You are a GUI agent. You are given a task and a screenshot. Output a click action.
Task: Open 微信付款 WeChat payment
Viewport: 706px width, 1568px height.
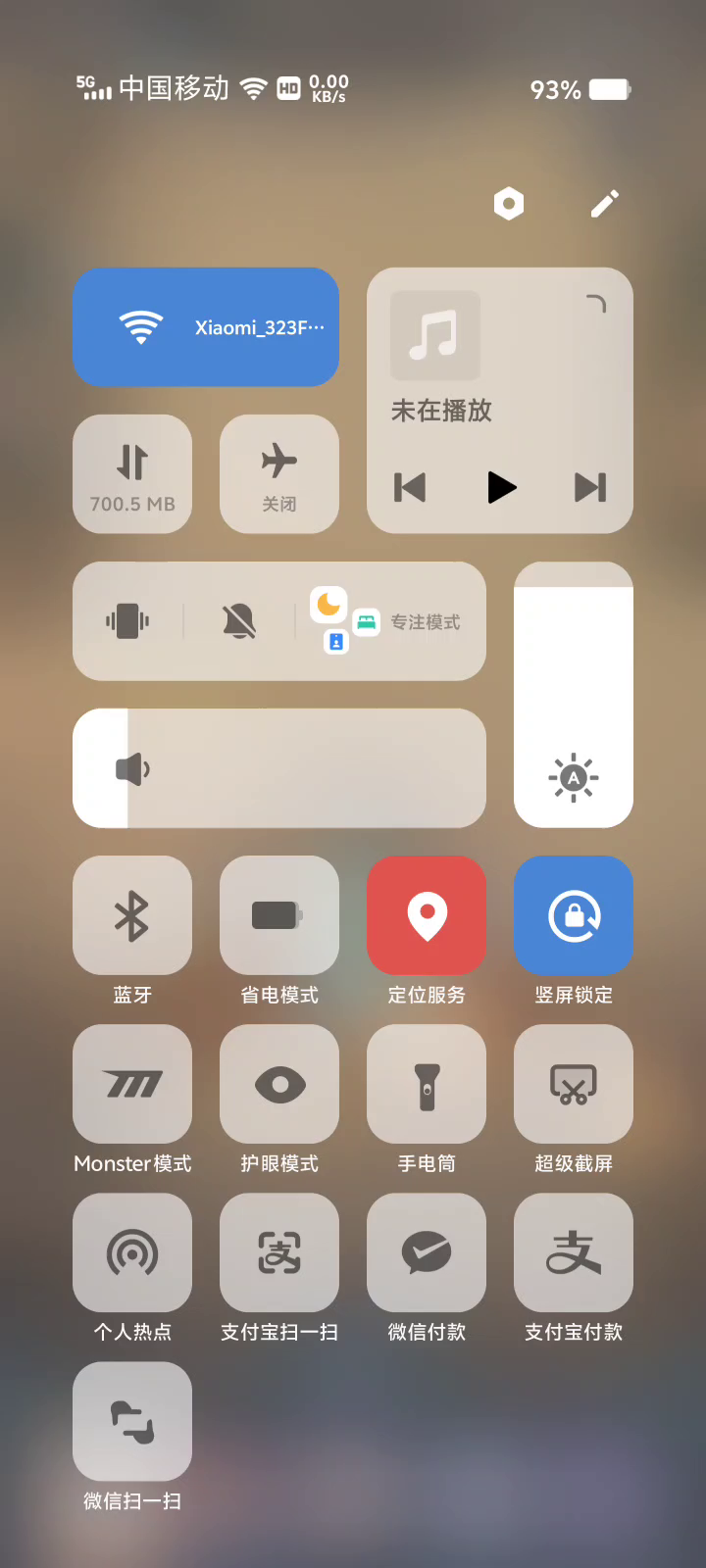coord(427,1252)
